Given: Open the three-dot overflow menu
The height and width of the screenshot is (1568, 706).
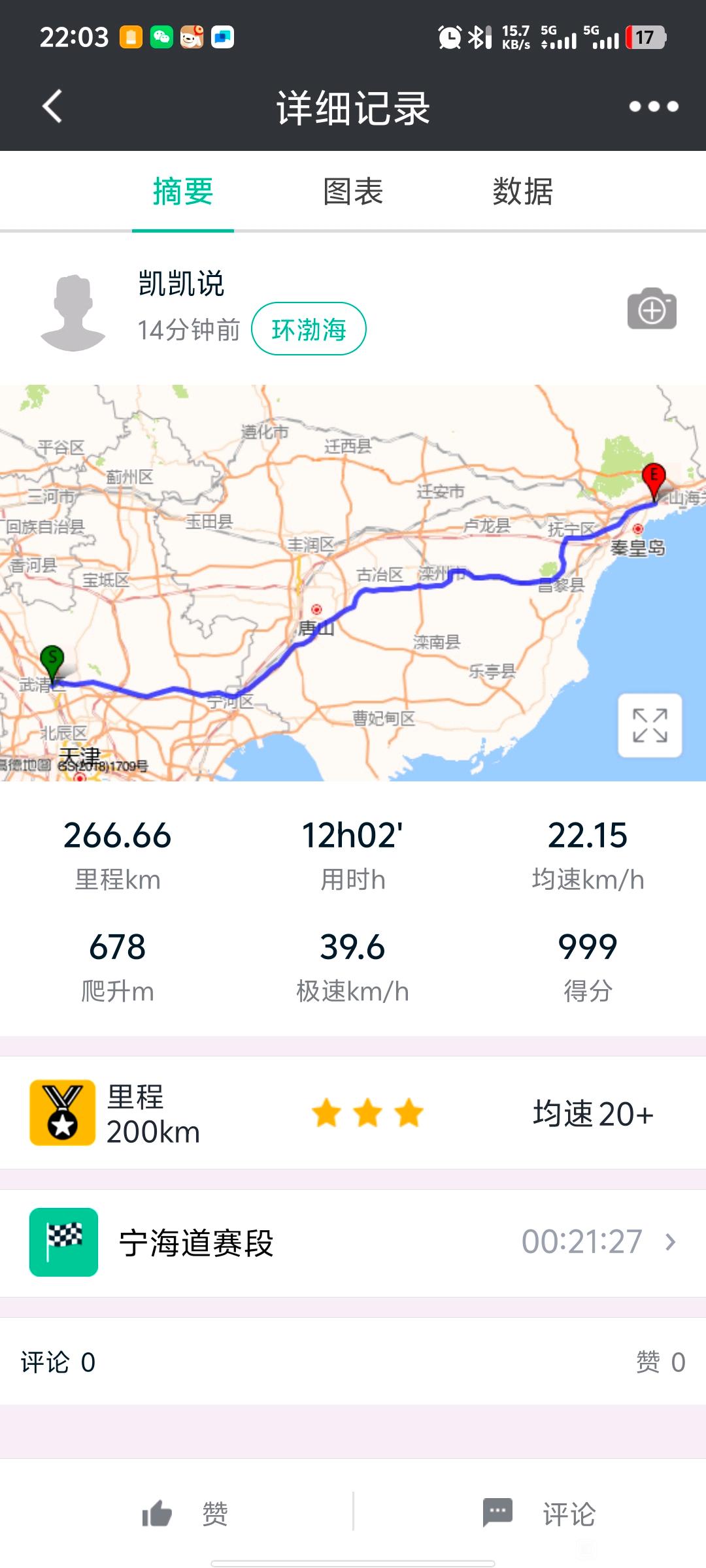Looking at the screenshot, I should tap(654, 106).
